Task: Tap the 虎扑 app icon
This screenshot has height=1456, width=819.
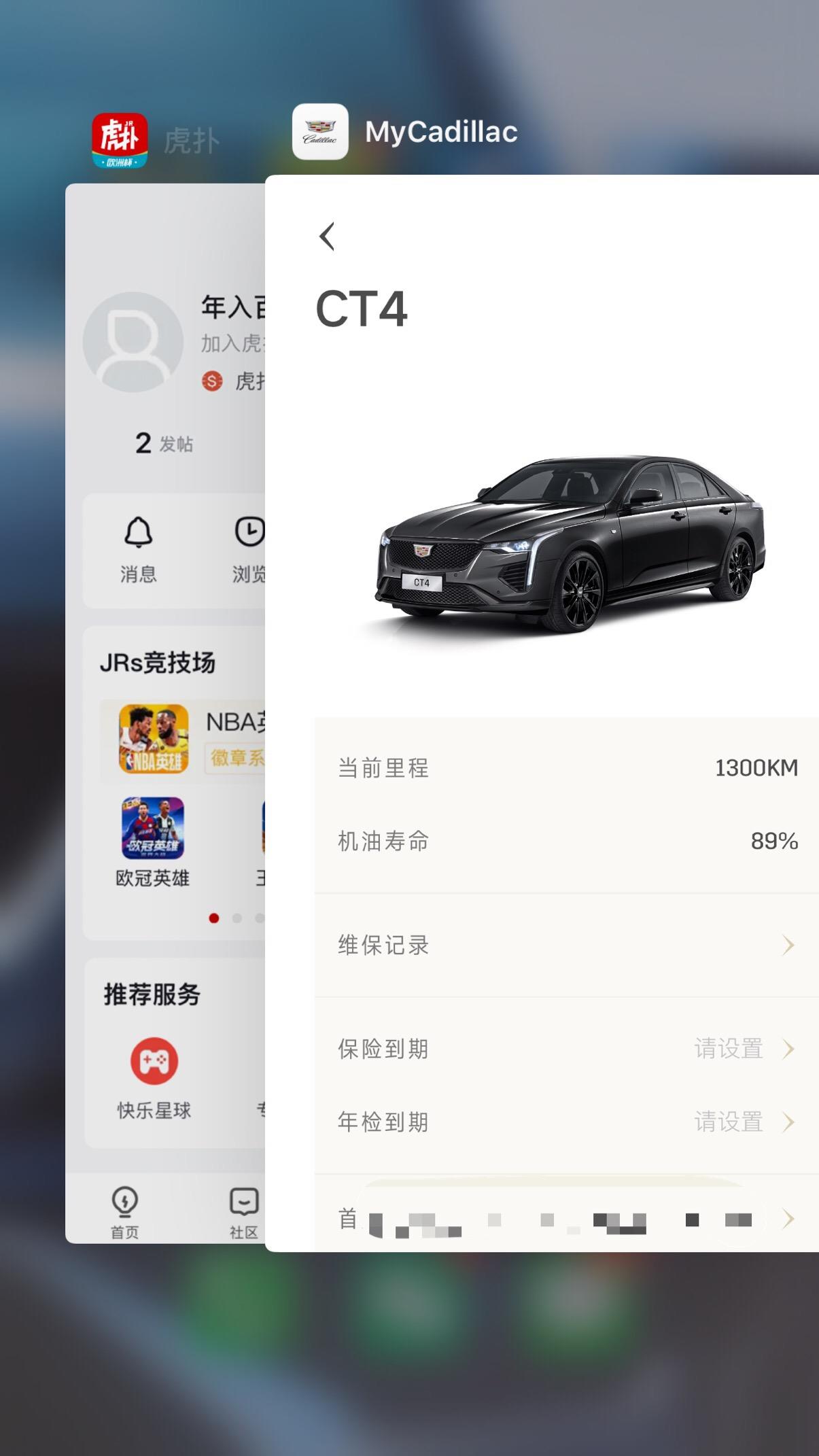Action: tap(120, 141)
